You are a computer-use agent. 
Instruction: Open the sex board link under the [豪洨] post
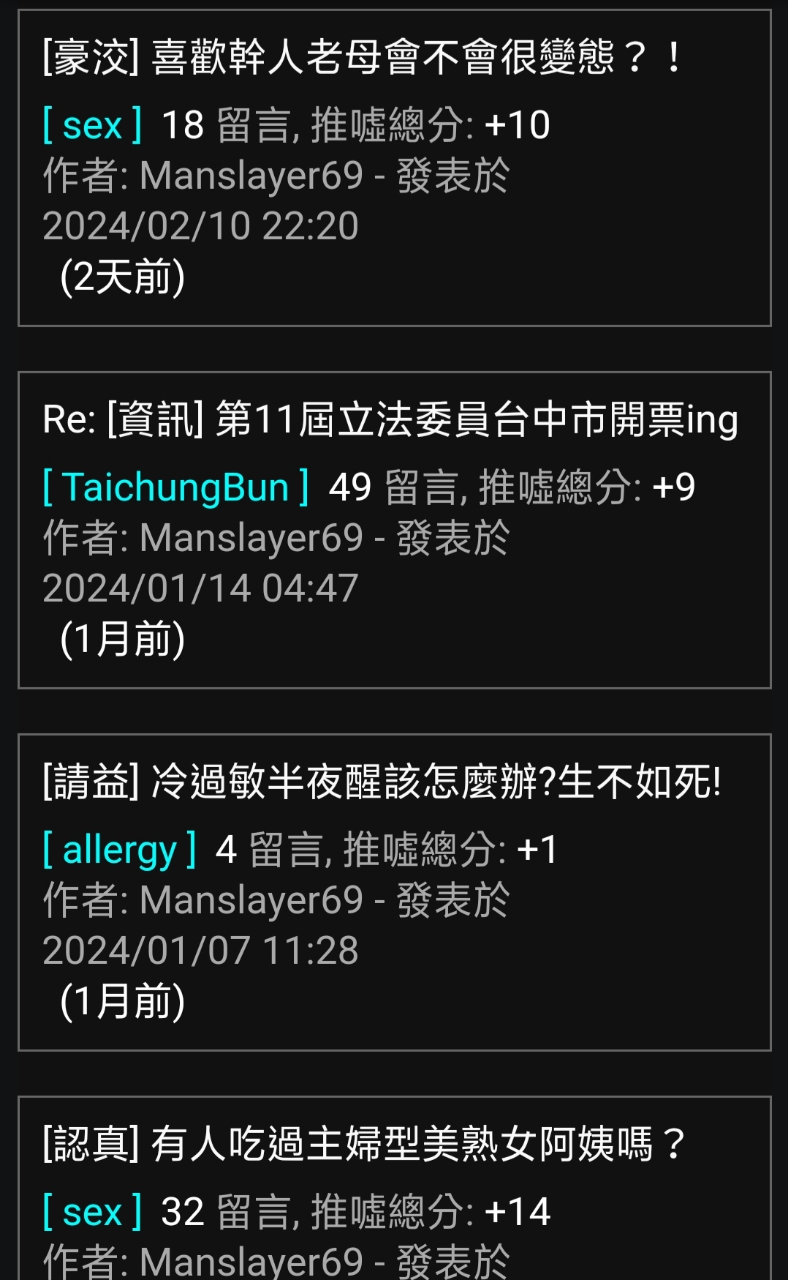click(92, 126)
